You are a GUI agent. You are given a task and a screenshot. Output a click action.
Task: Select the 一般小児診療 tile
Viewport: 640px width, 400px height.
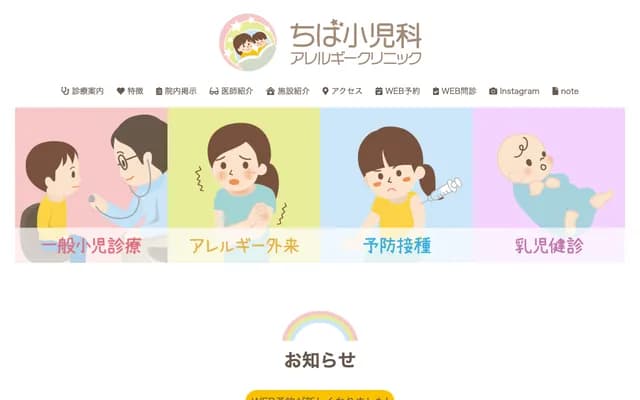pyautogui.click(x=91, y=185)
